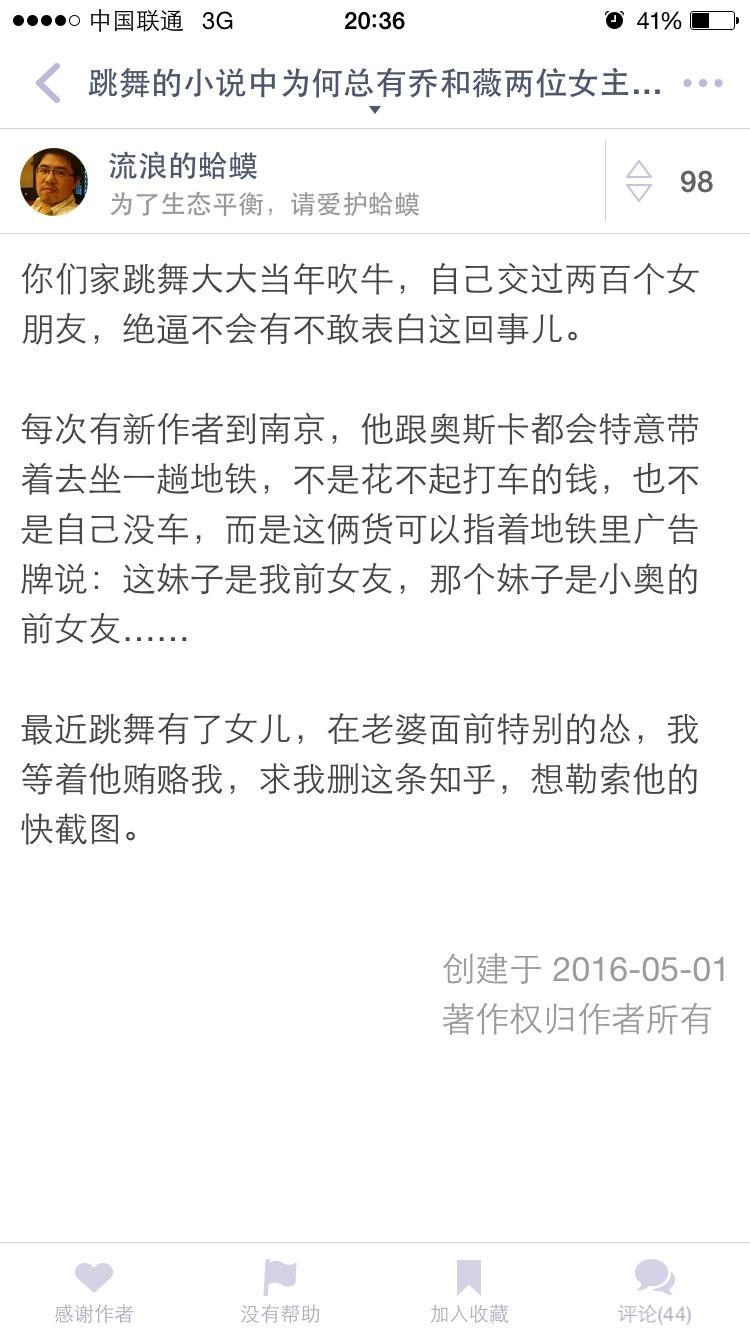The width and height of the screenshot is (750, 1334).
Task: Tap the flag icon for 没有帮助
Action: coord(280,1277)
